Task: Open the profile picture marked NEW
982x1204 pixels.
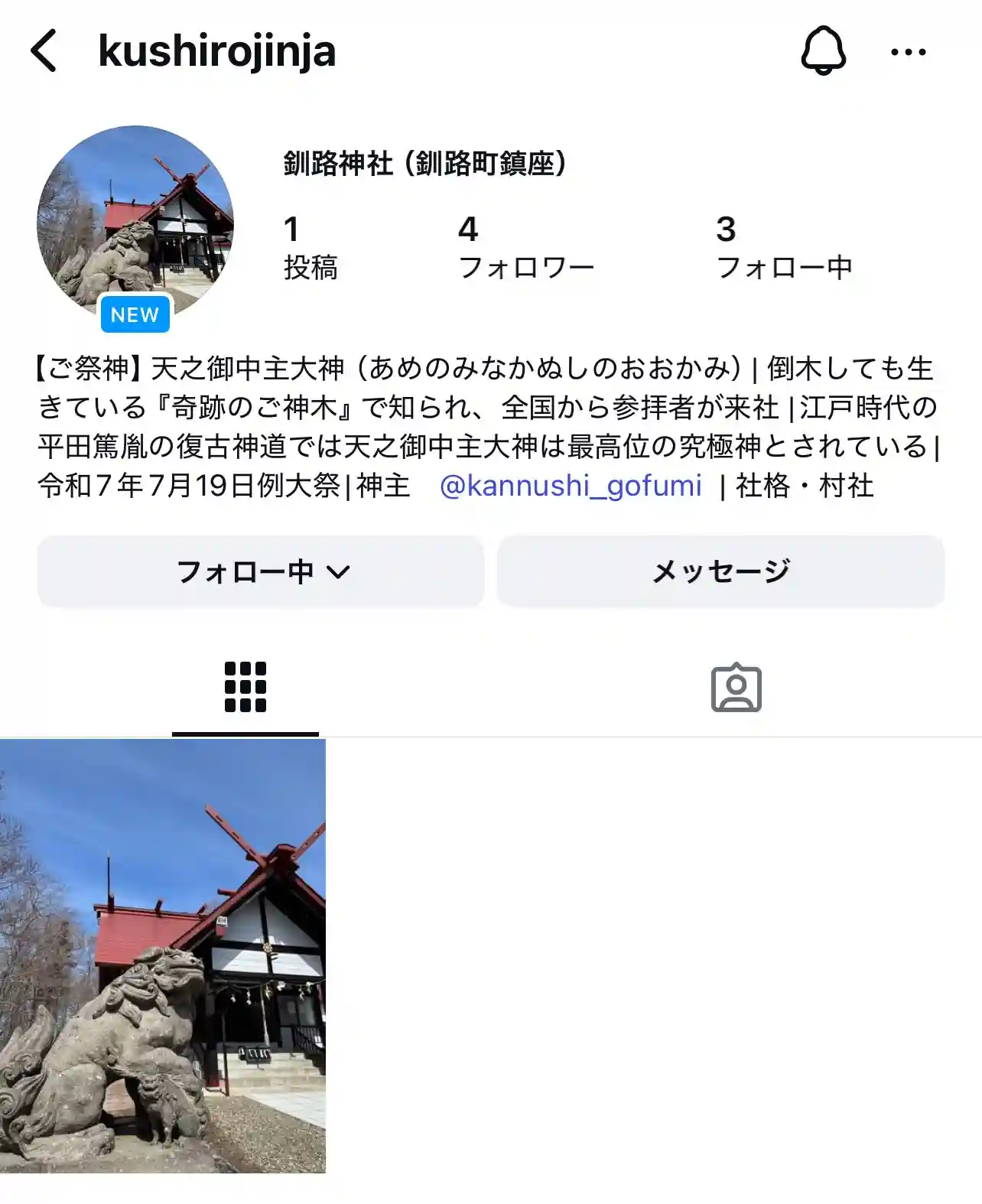Action: click(135, 224)
